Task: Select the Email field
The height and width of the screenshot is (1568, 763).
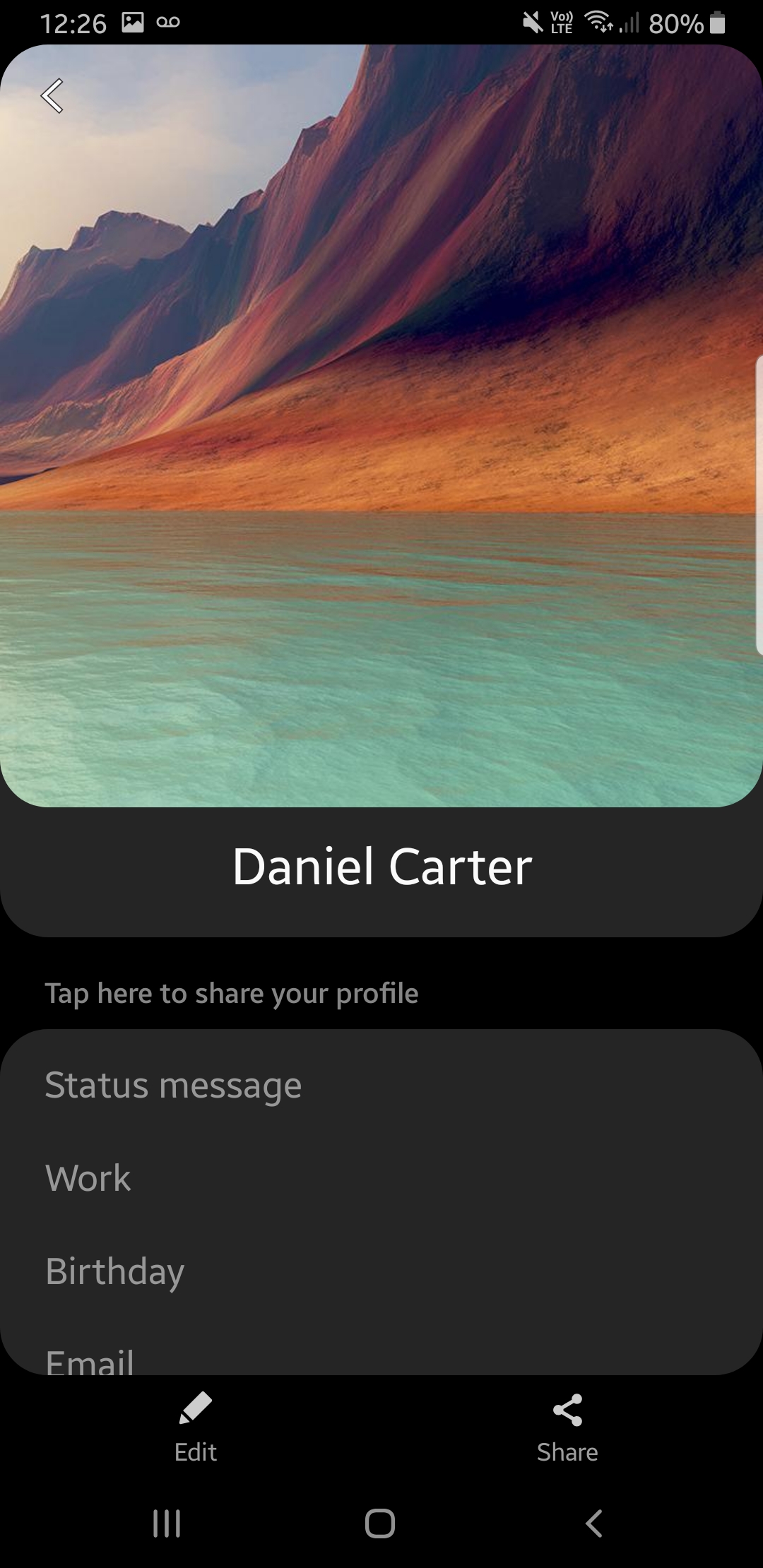Action: 381,1348
